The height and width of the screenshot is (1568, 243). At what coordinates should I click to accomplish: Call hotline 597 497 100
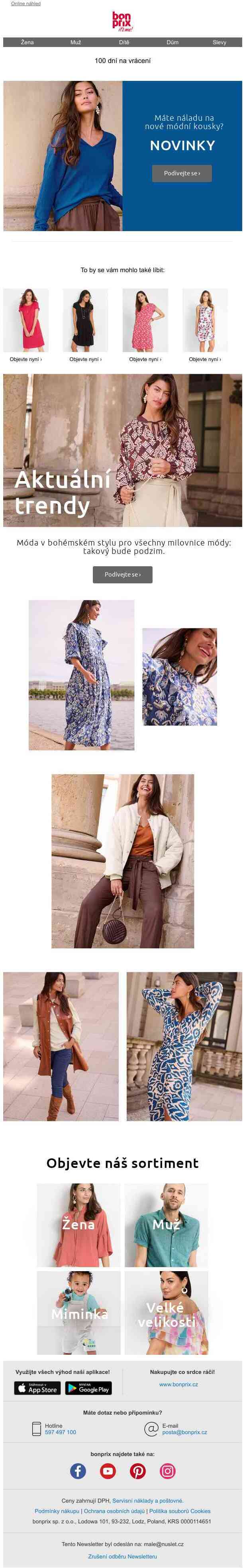[x=60, y=1432]
